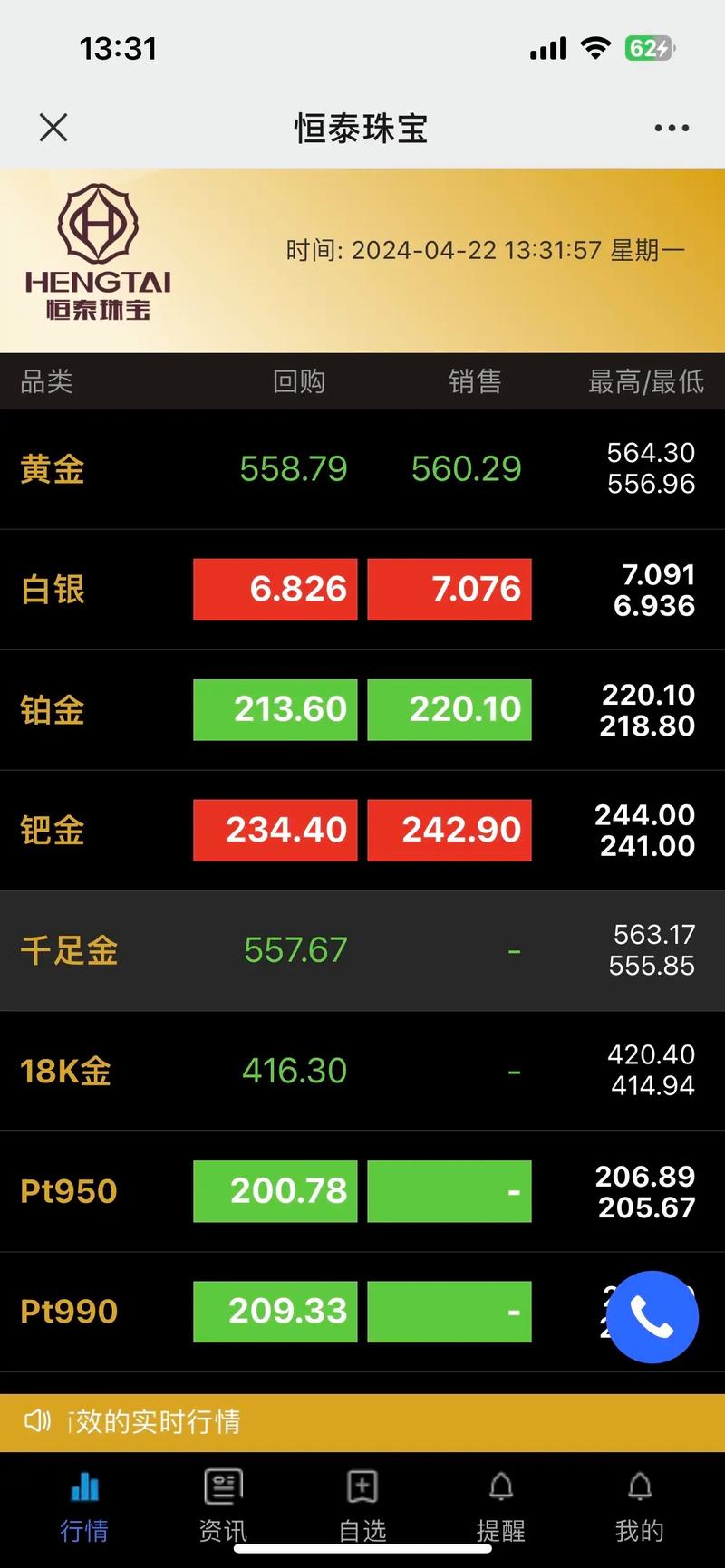Tap the blue phone call floating button

pyautogui.click(x=652, y=1318)
